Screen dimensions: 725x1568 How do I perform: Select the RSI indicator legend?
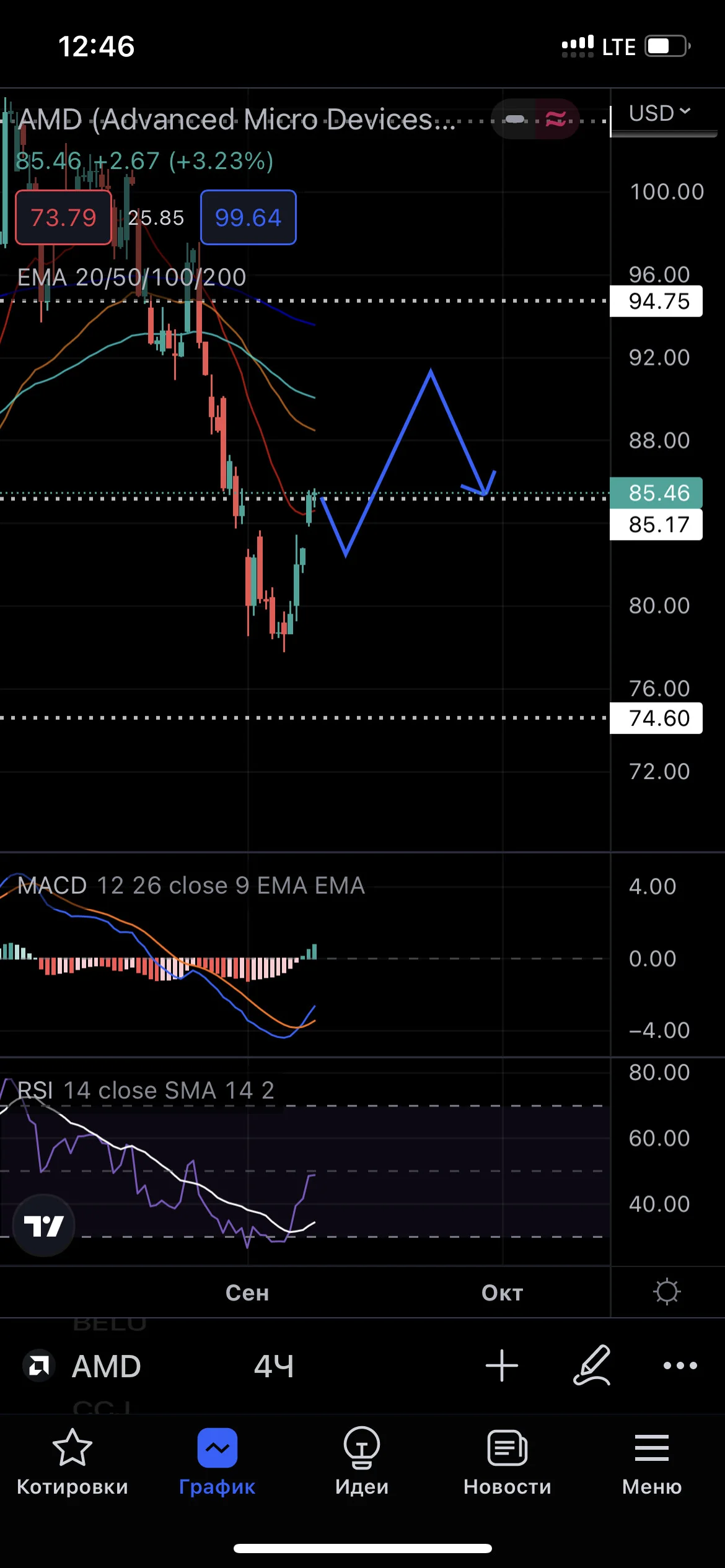coord(146,1091)
